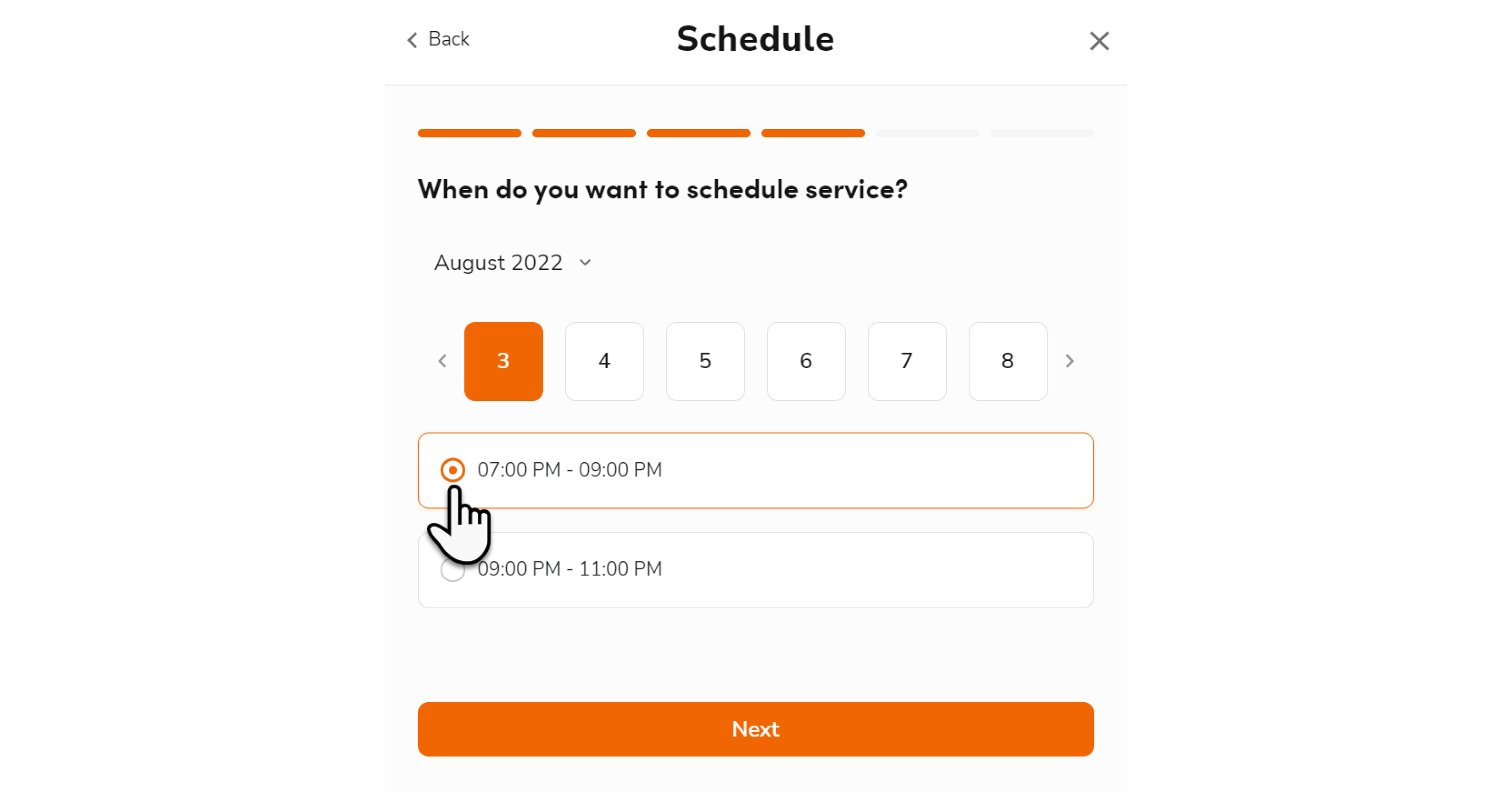Show earlier dates with the left arrow
Image resolution: width=1512 pixels, height=792 pixels.
(x=442, y=361)
